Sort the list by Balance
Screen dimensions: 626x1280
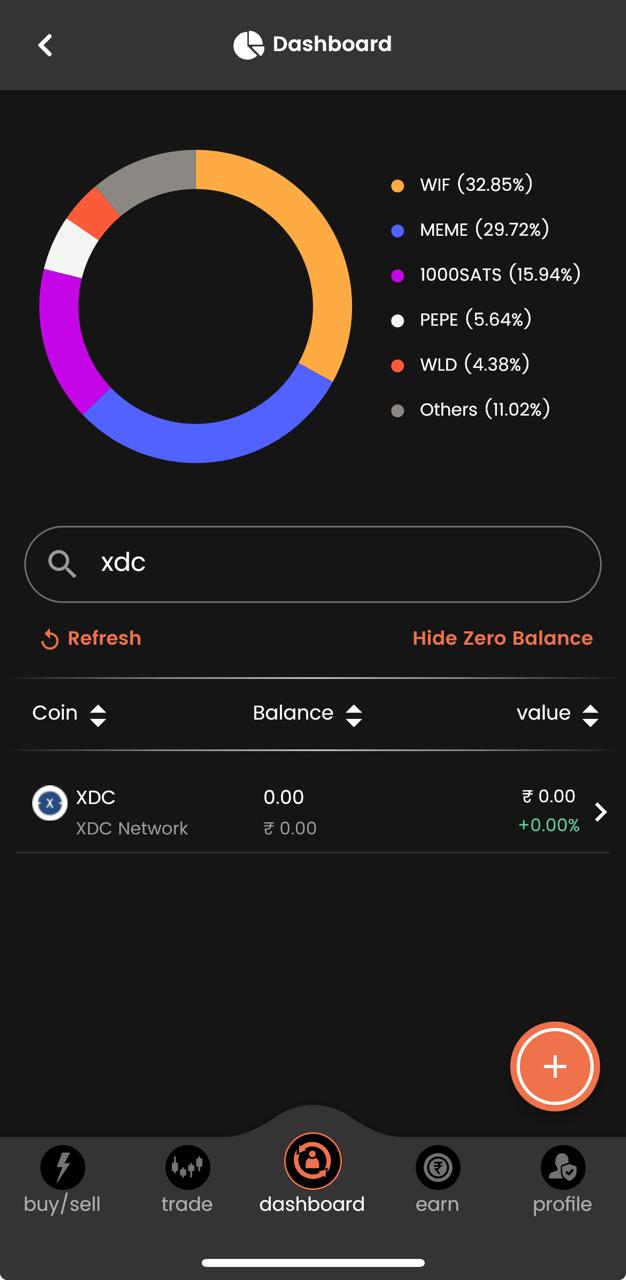pyautogui.click(x=307, y=714)
